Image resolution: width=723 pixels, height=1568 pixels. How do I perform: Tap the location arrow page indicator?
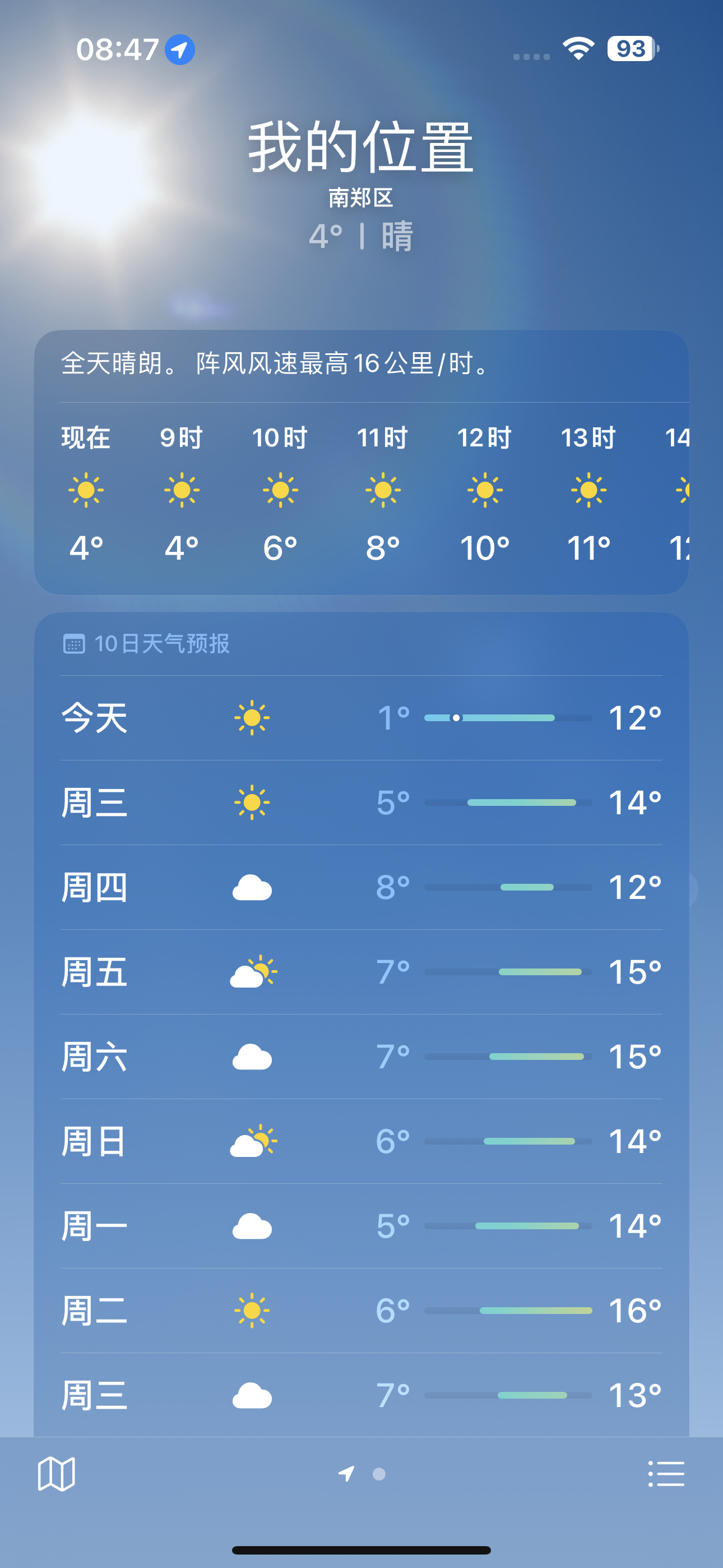click(x=346, y=1476)
